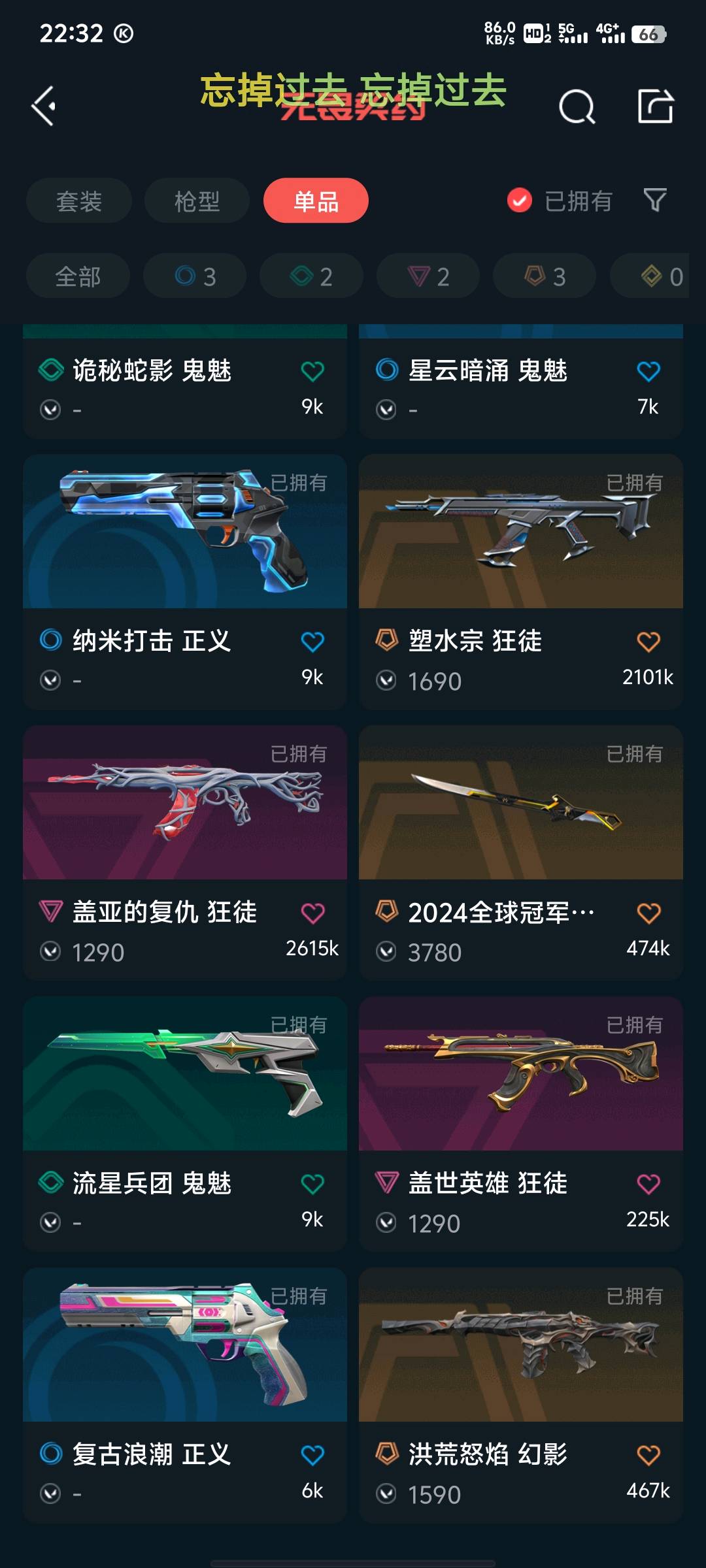Select the 全部 rarity chip
The width and height of the screenshot is (706, 1568).
click(x=78, y=276)
